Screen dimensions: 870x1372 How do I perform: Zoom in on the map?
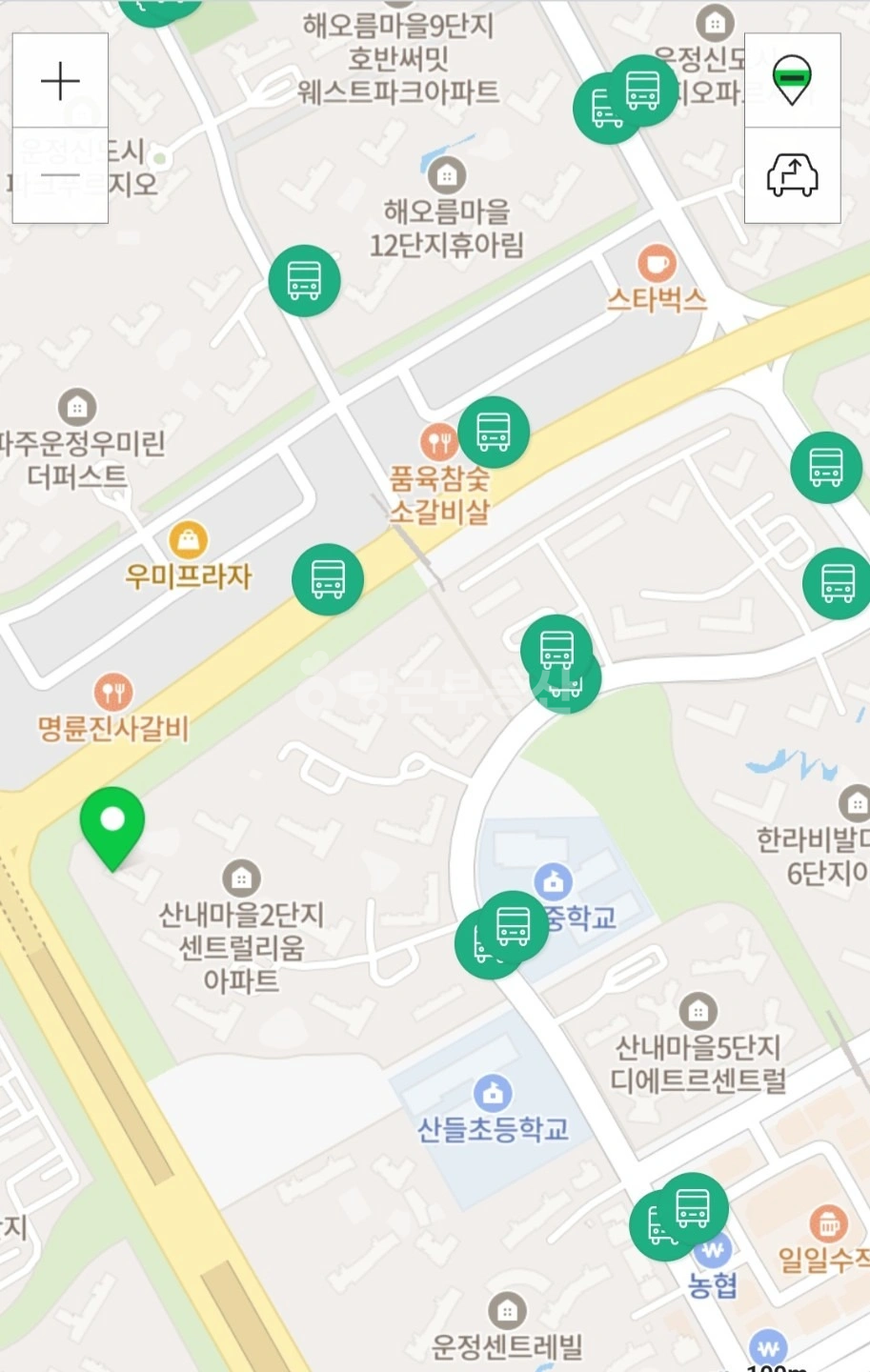(60, 81)
